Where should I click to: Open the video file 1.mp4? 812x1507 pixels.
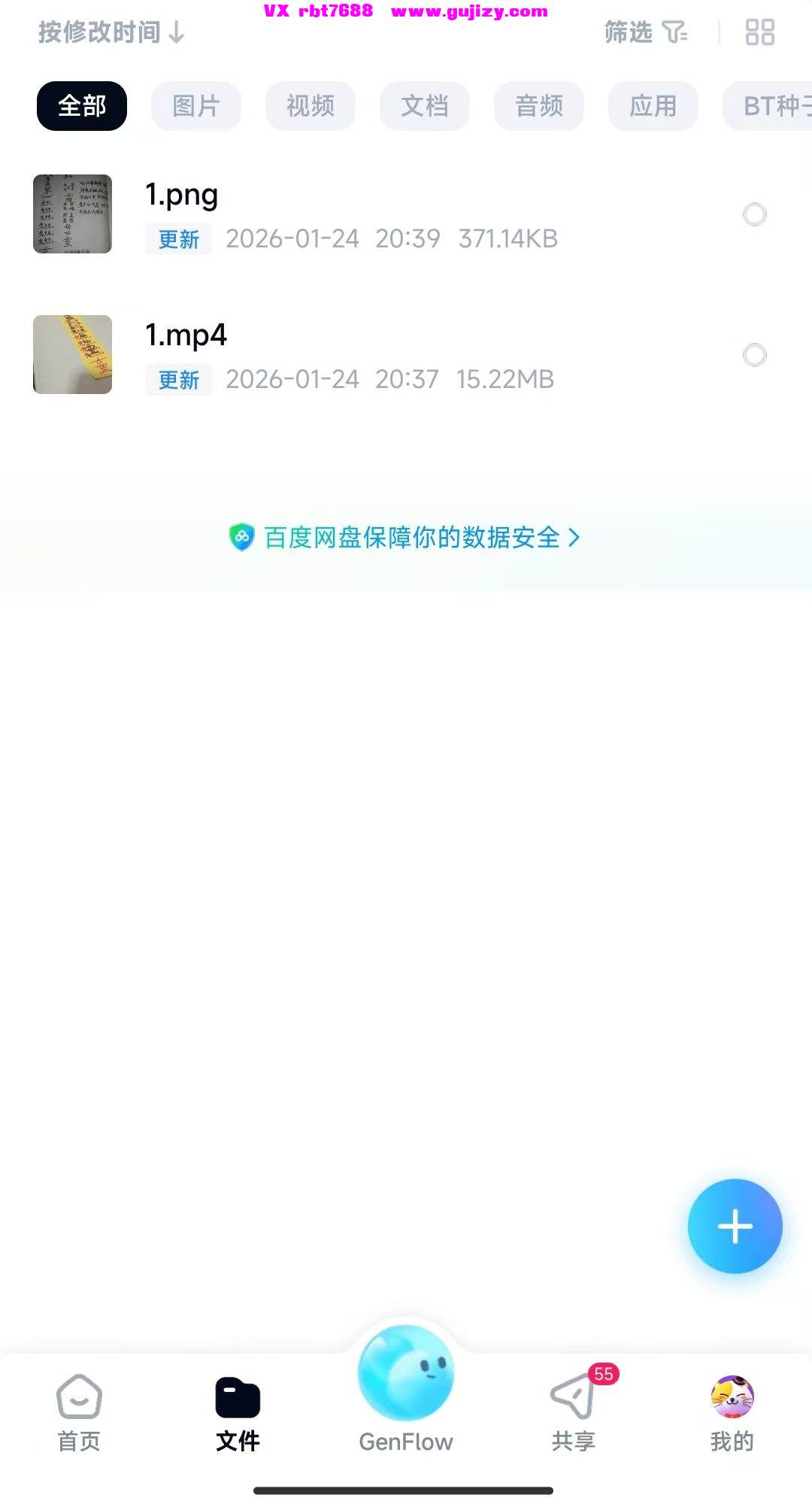(x=376, y=355)
